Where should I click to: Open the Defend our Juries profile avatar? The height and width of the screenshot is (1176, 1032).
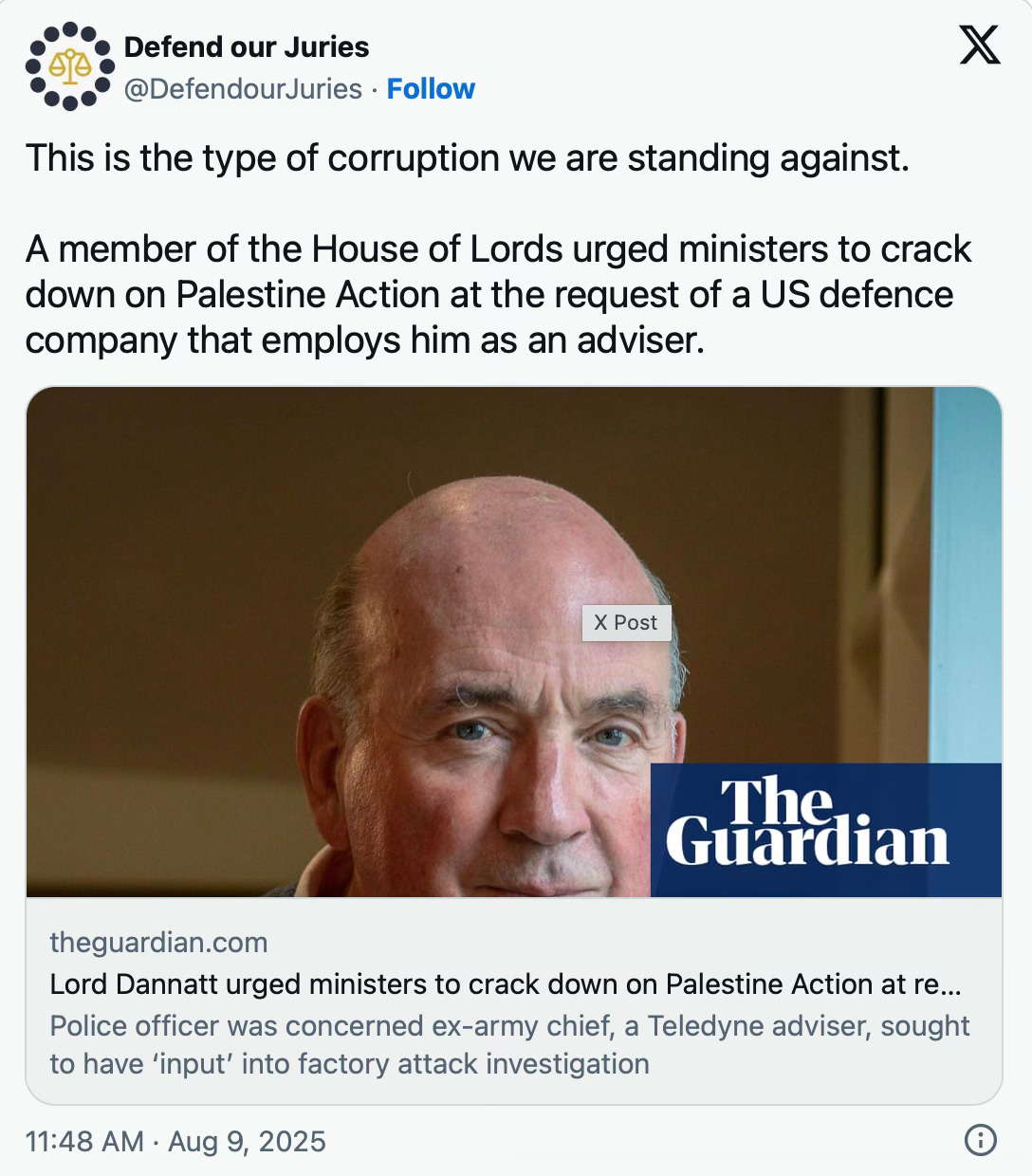69,66
